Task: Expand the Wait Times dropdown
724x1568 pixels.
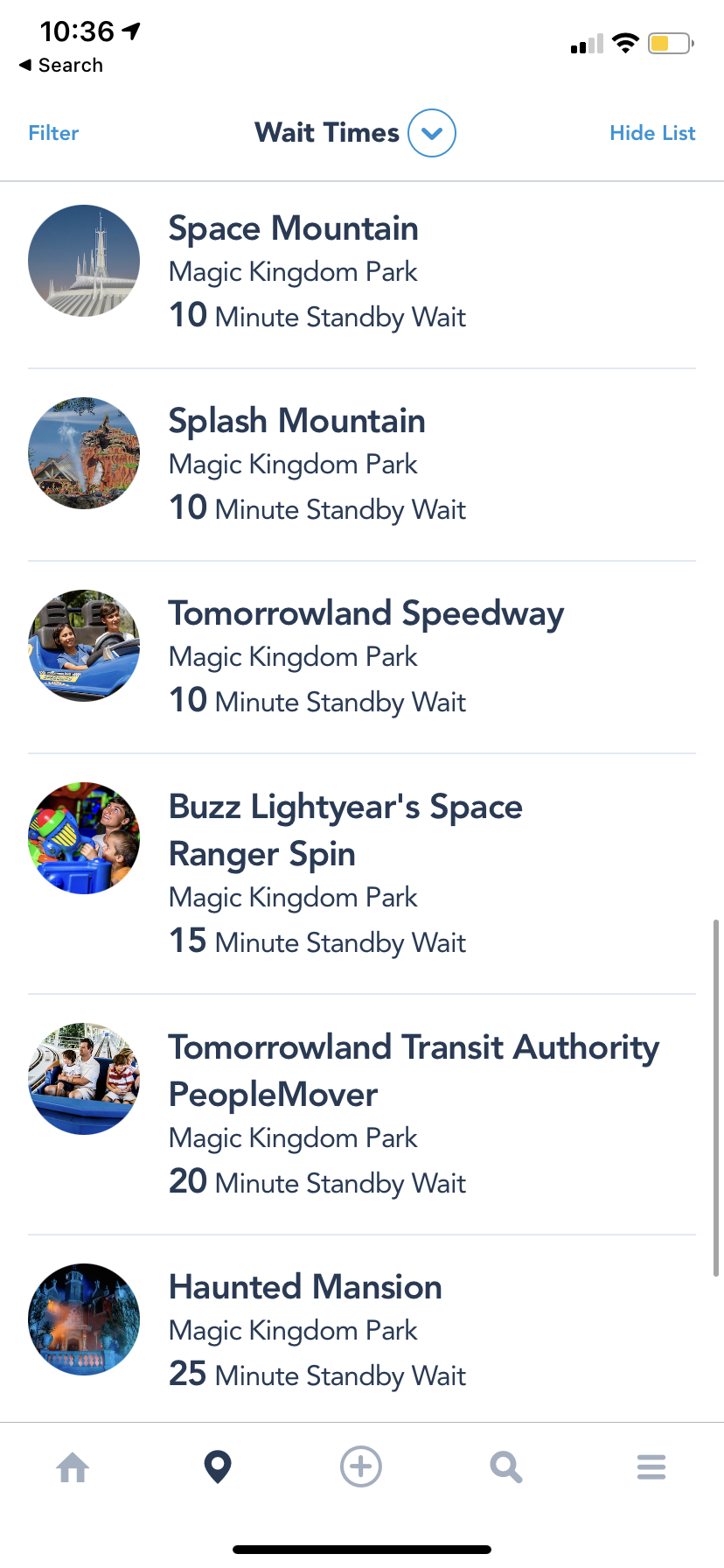Action: [x=431, y=133]
